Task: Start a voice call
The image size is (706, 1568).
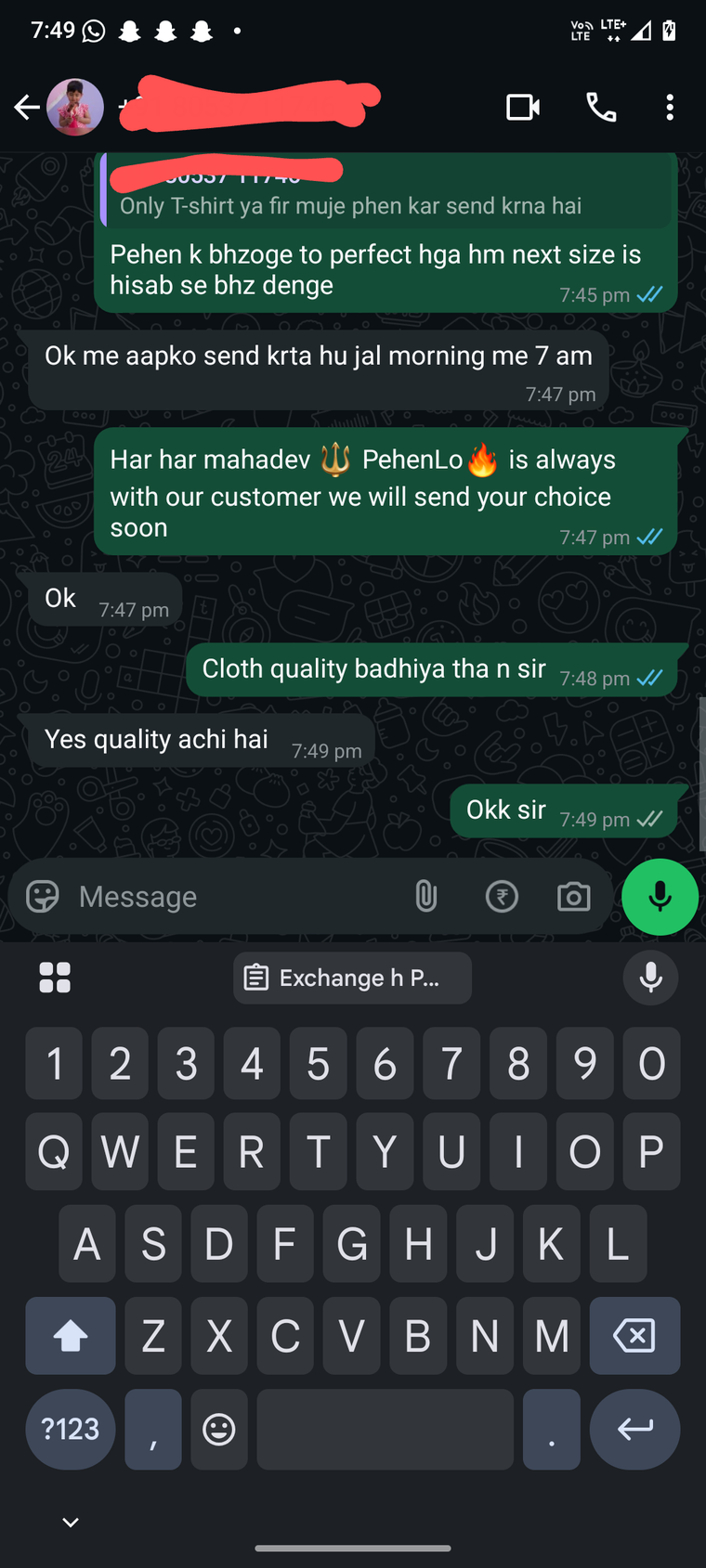Action: (601, 108)
